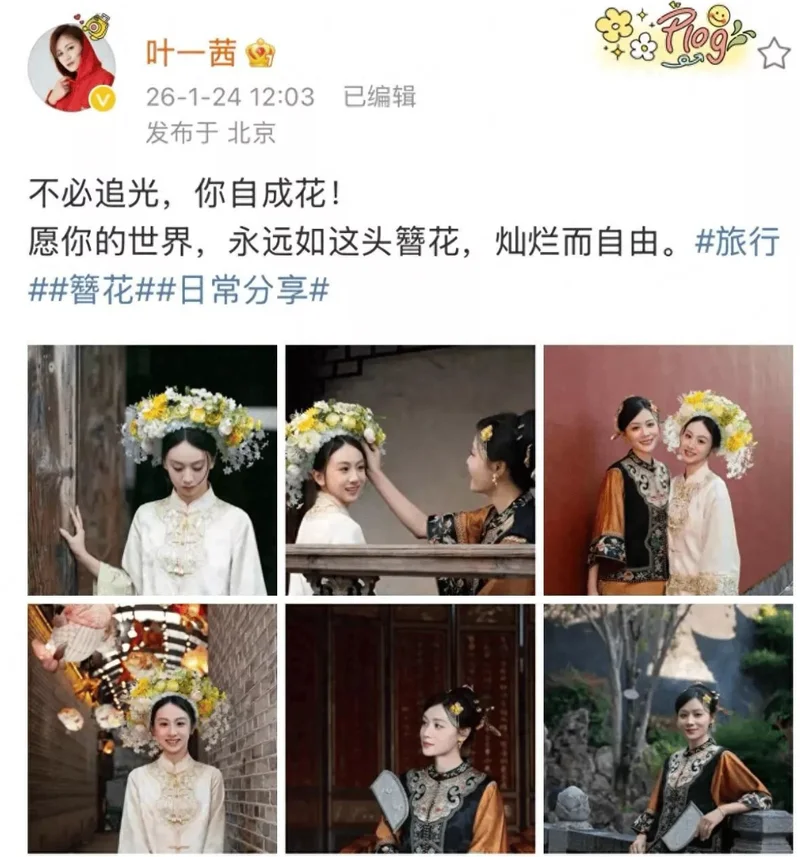The width and height of the screenshot is (800, 857).
Task: Enlarge photo of two women by red wall
Action: click(668, 470)
